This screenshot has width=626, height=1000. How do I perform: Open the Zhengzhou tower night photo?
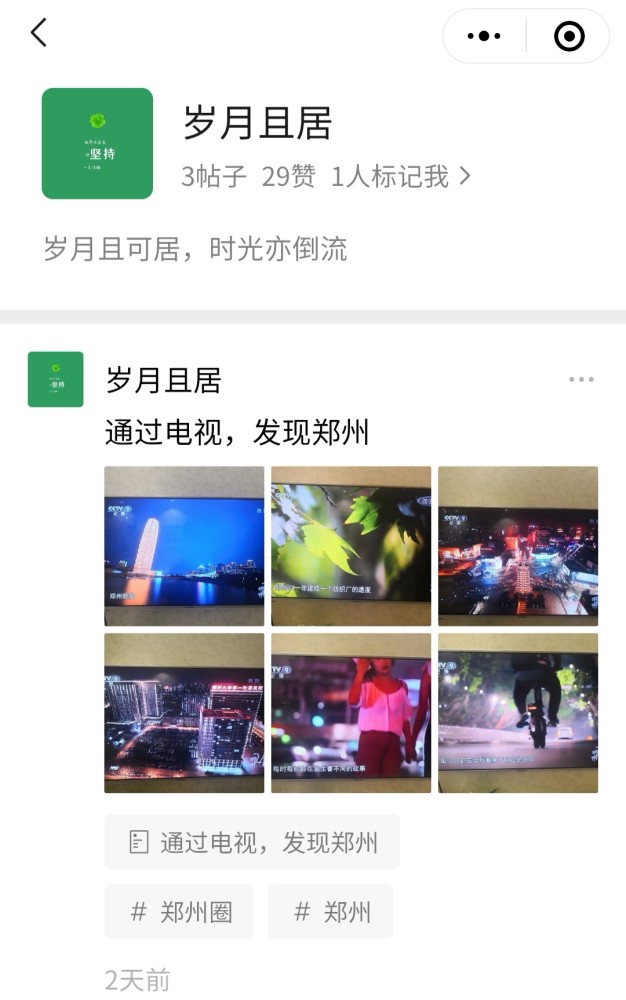point(184,546)
